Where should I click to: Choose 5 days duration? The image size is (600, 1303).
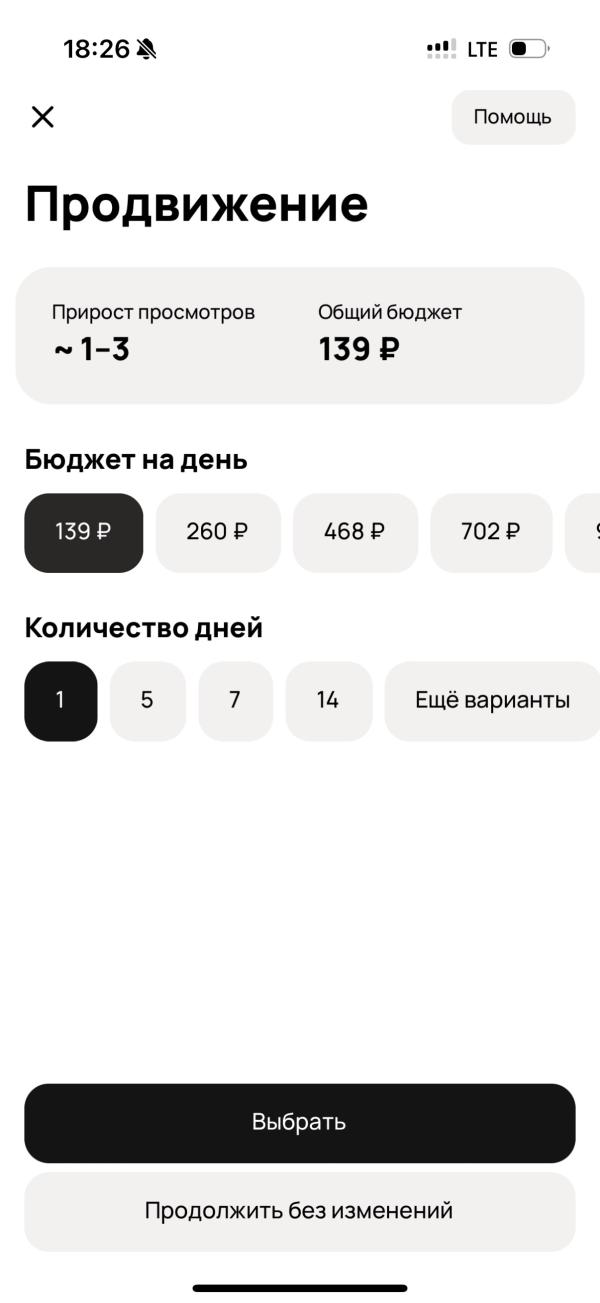tap(147, 700)
